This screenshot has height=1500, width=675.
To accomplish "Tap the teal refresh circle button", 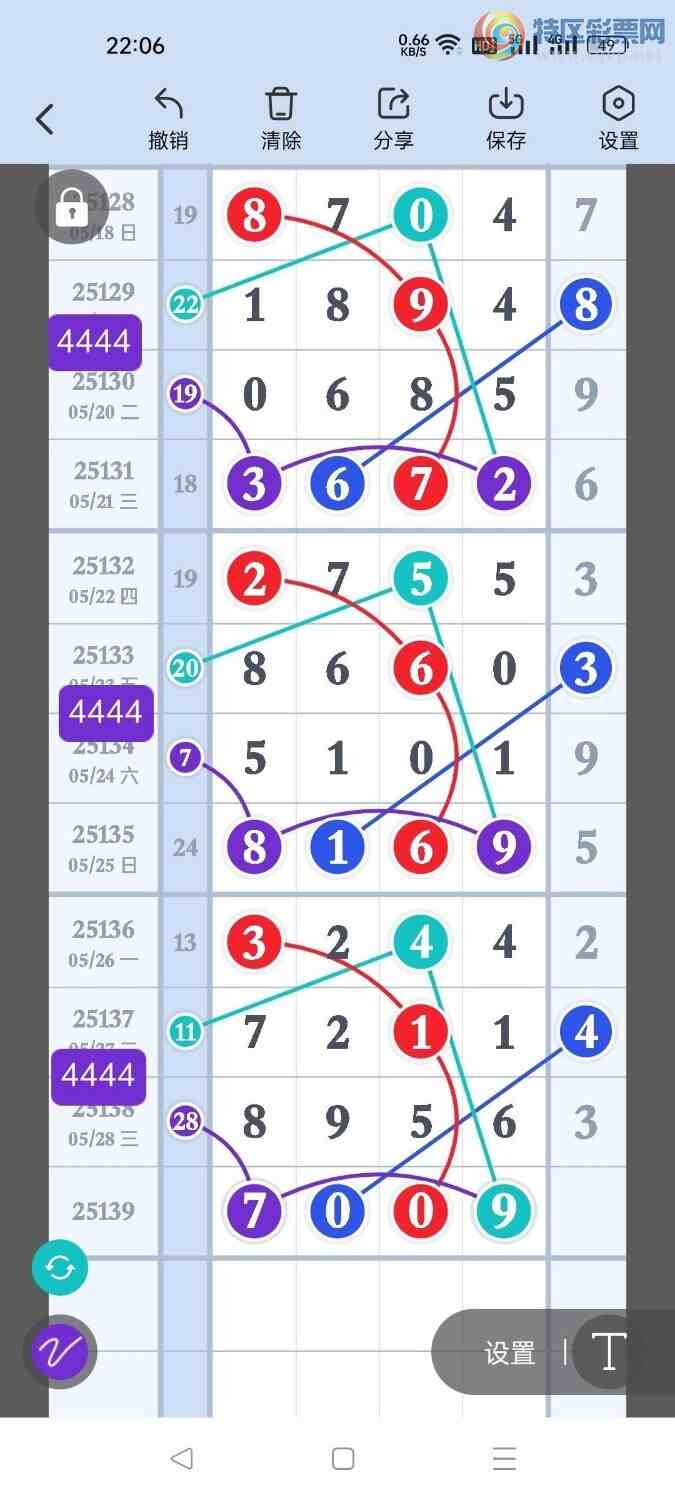I will coord(60,1269).
